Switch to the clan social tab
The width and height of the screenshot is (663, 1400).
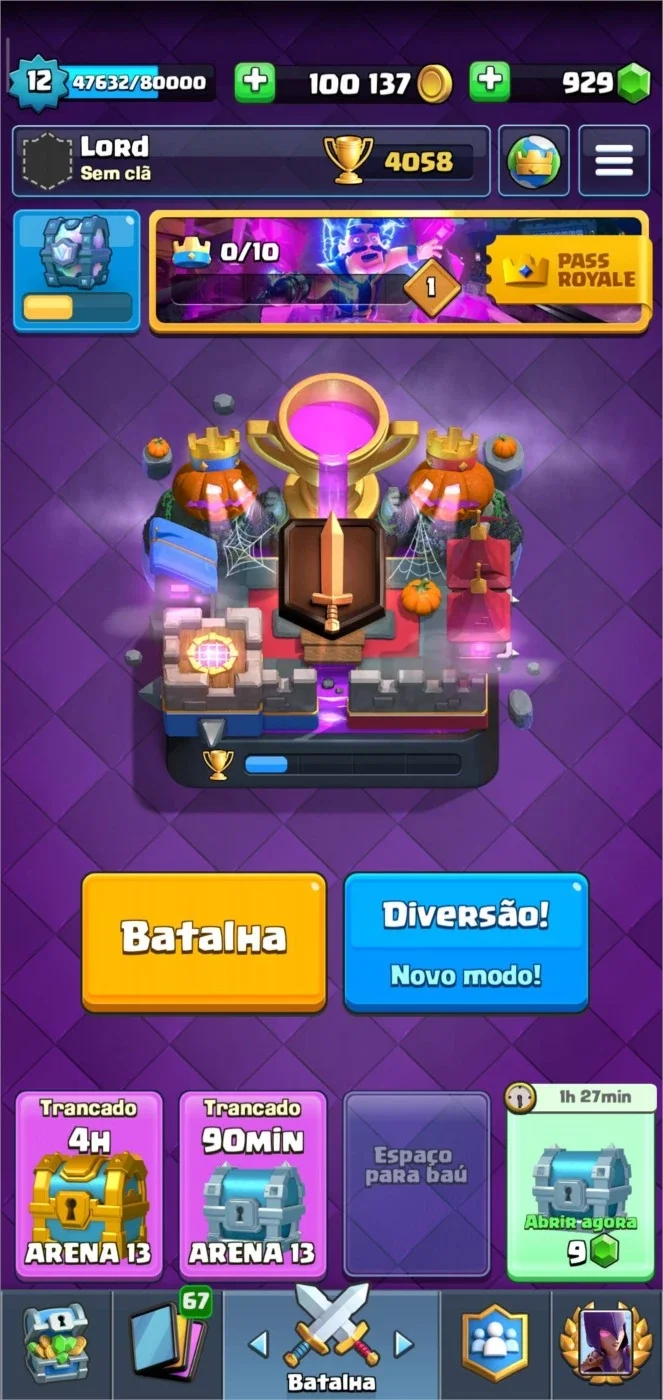[x=495, y=1345]
